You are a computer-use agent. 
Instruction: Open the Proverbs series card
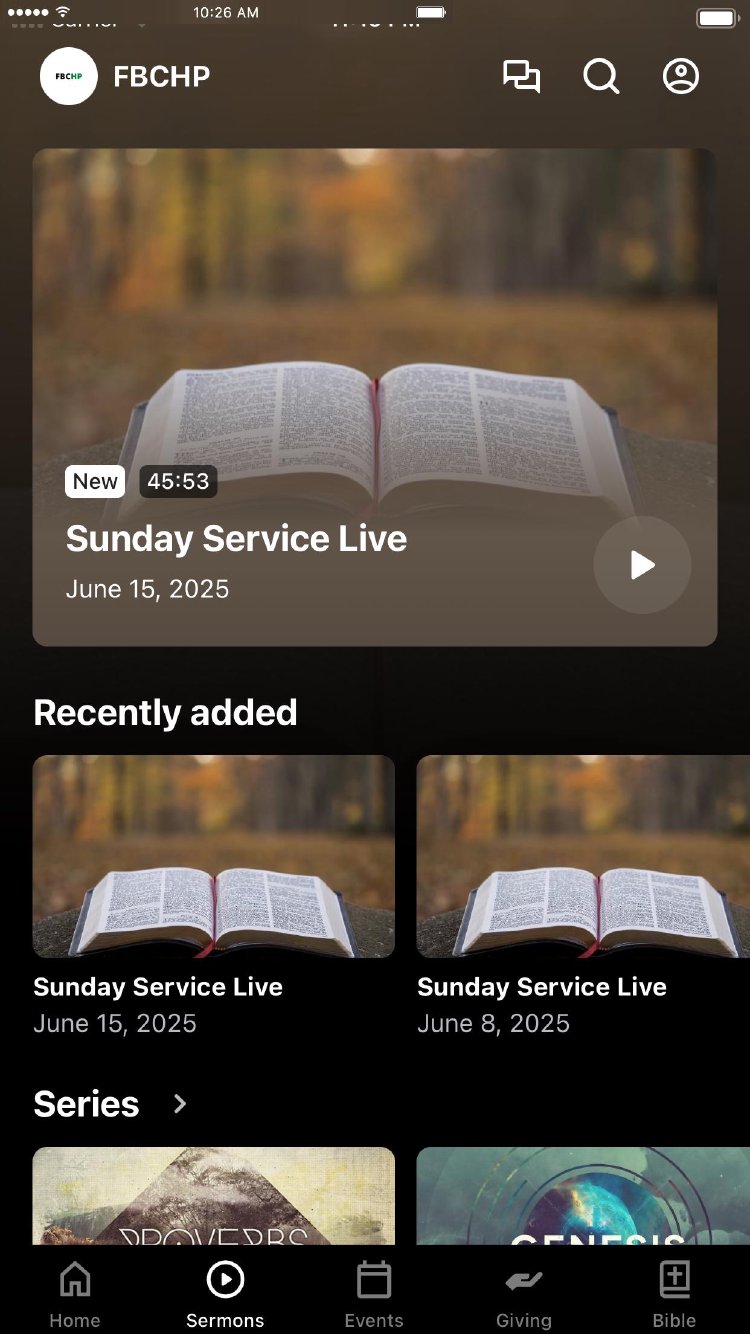click(x=213, y=1196)
